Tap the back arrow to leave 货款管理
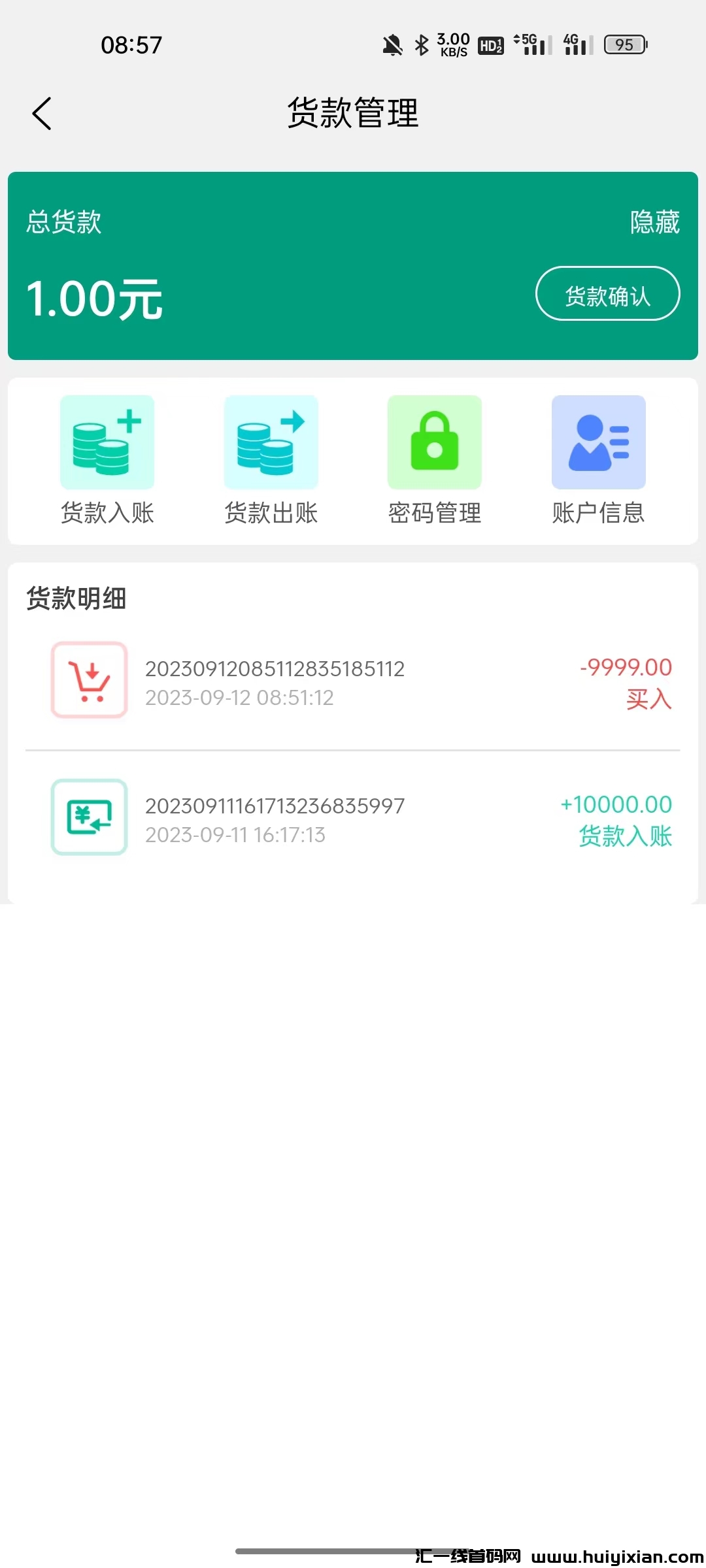This screenshot has width=706, height=1568. click(x=42, y=112)
